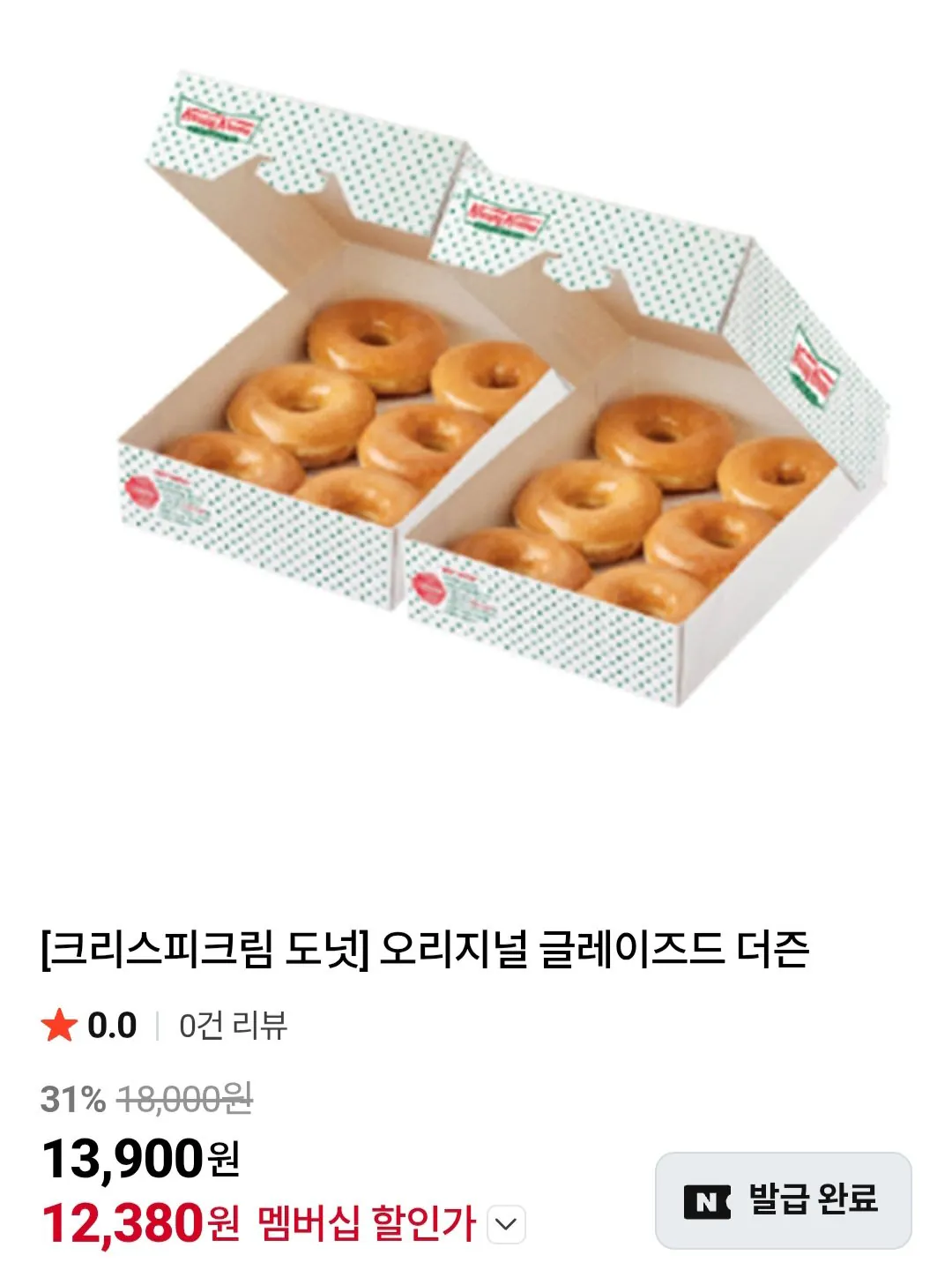Click the 0.0 rating score
The width and height of the screenshot is (952, 1270).
[x=112, y=1025]
